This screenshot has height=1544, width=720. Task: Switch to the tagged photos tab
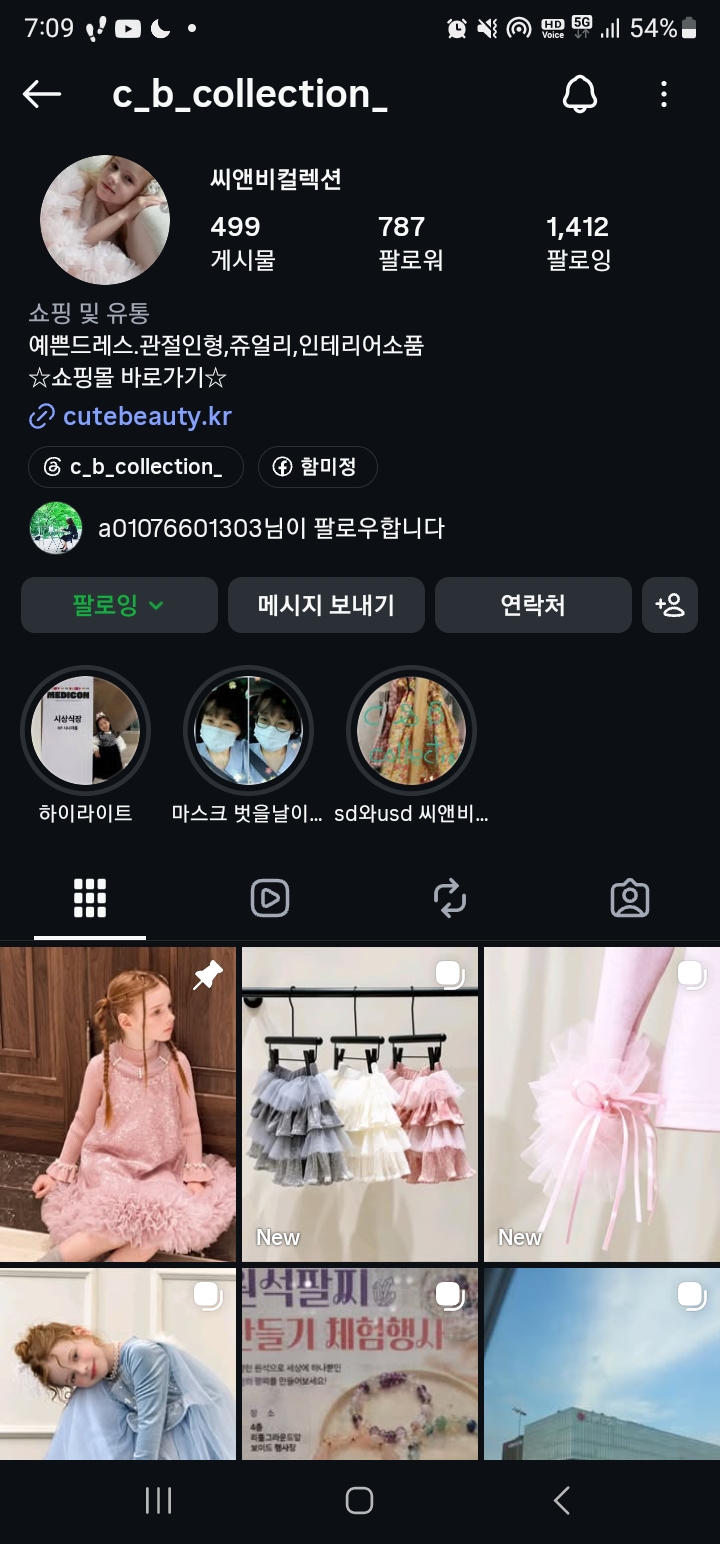(630, 898)
